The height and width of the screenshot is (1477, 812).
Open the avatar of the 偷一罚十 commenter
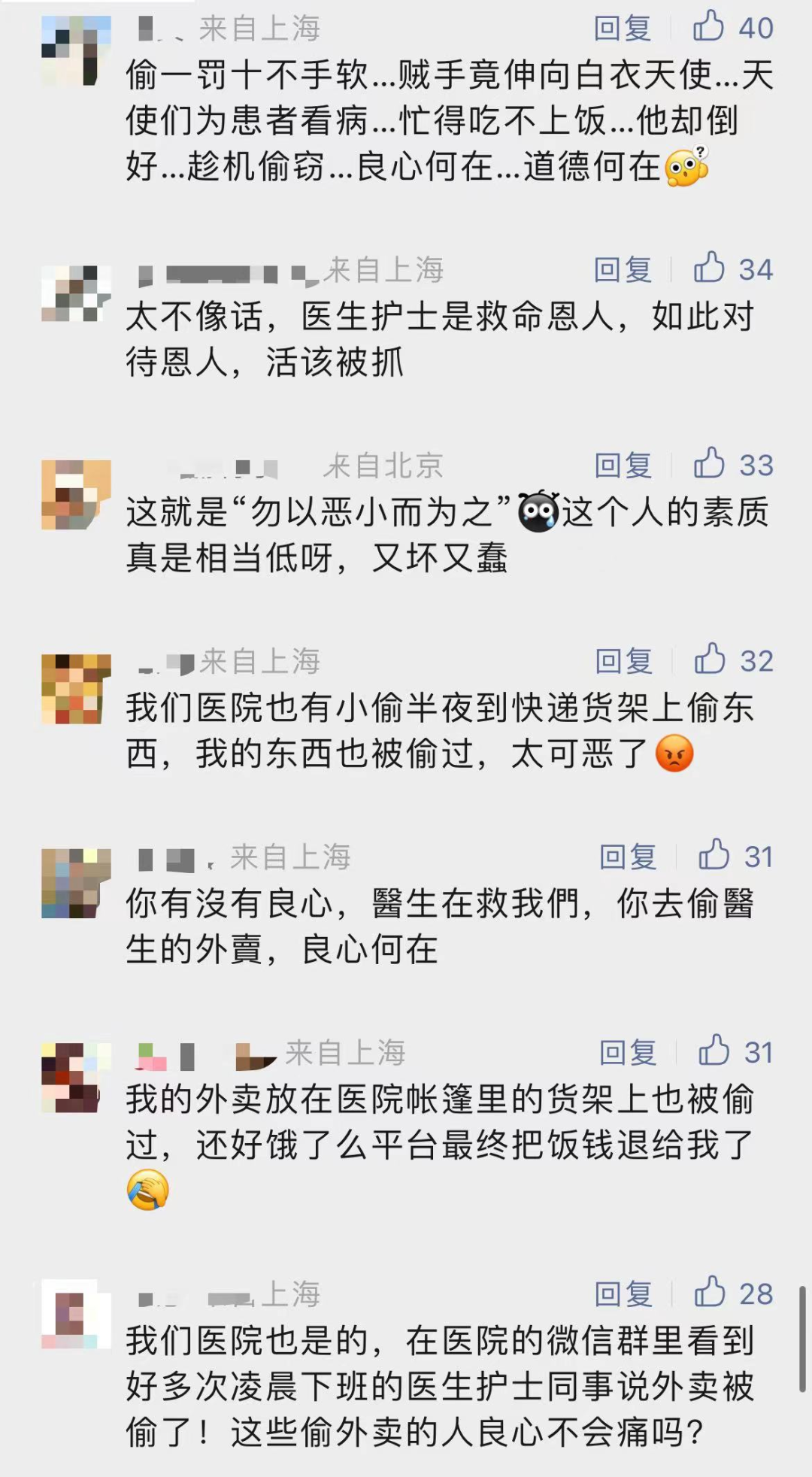[75, 50]
